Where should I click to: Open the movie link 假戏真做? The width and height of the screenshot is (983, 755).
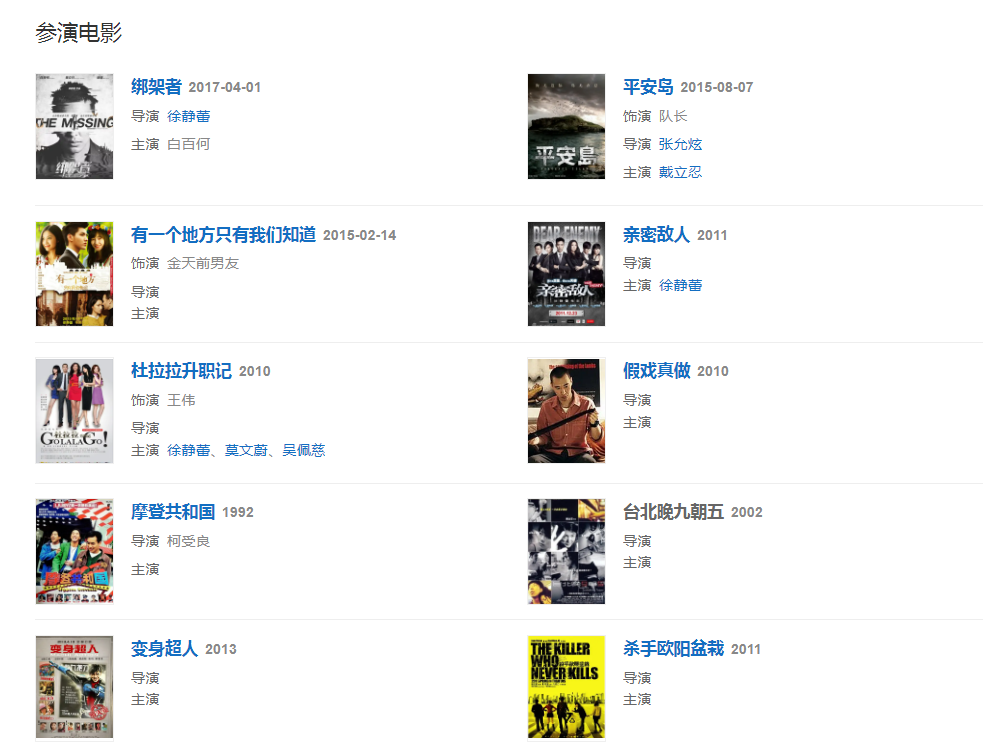(x=656, y=371)
